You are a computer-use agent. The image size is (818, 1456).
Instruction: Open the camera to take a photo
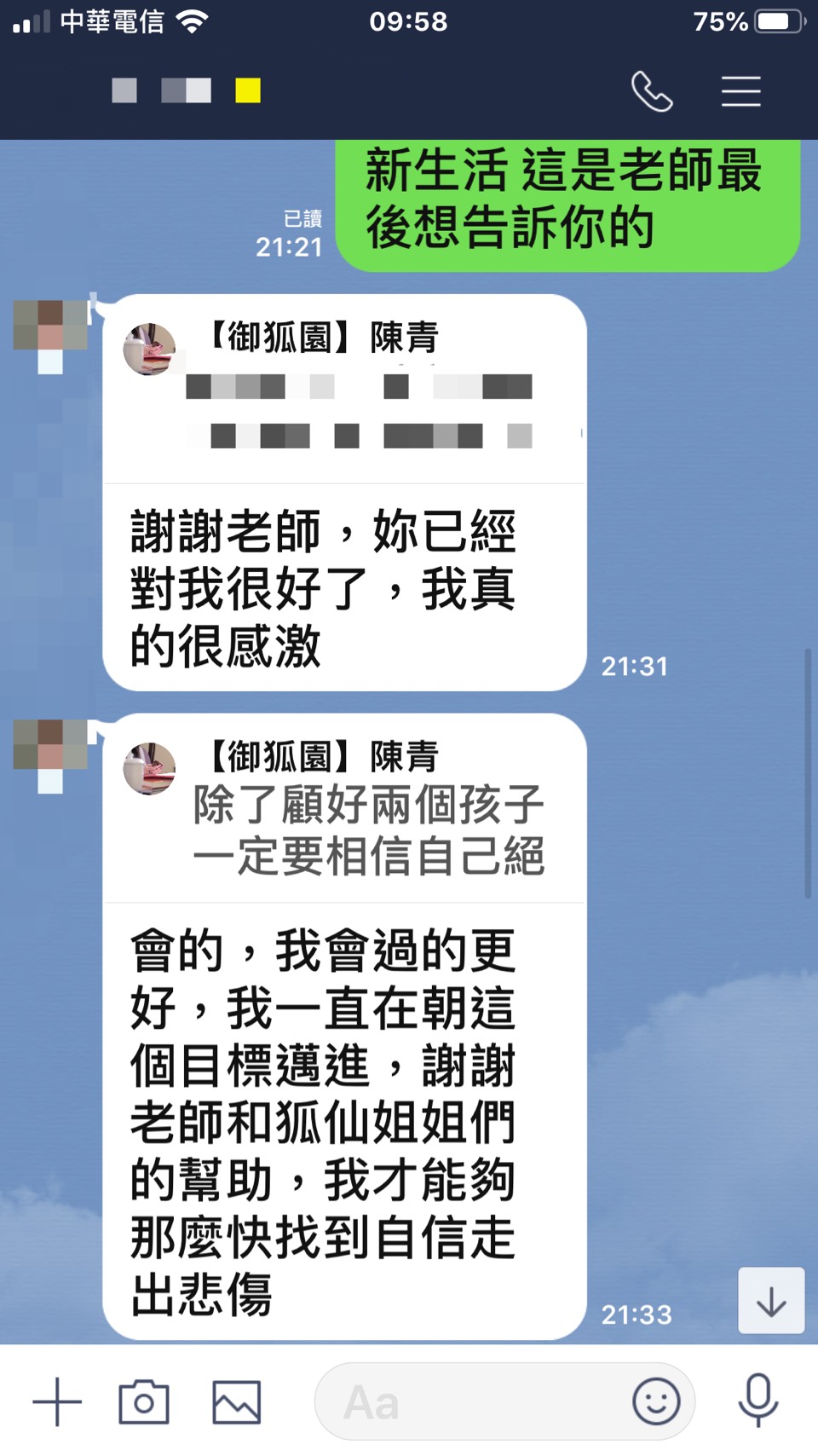pos(144,1401)
